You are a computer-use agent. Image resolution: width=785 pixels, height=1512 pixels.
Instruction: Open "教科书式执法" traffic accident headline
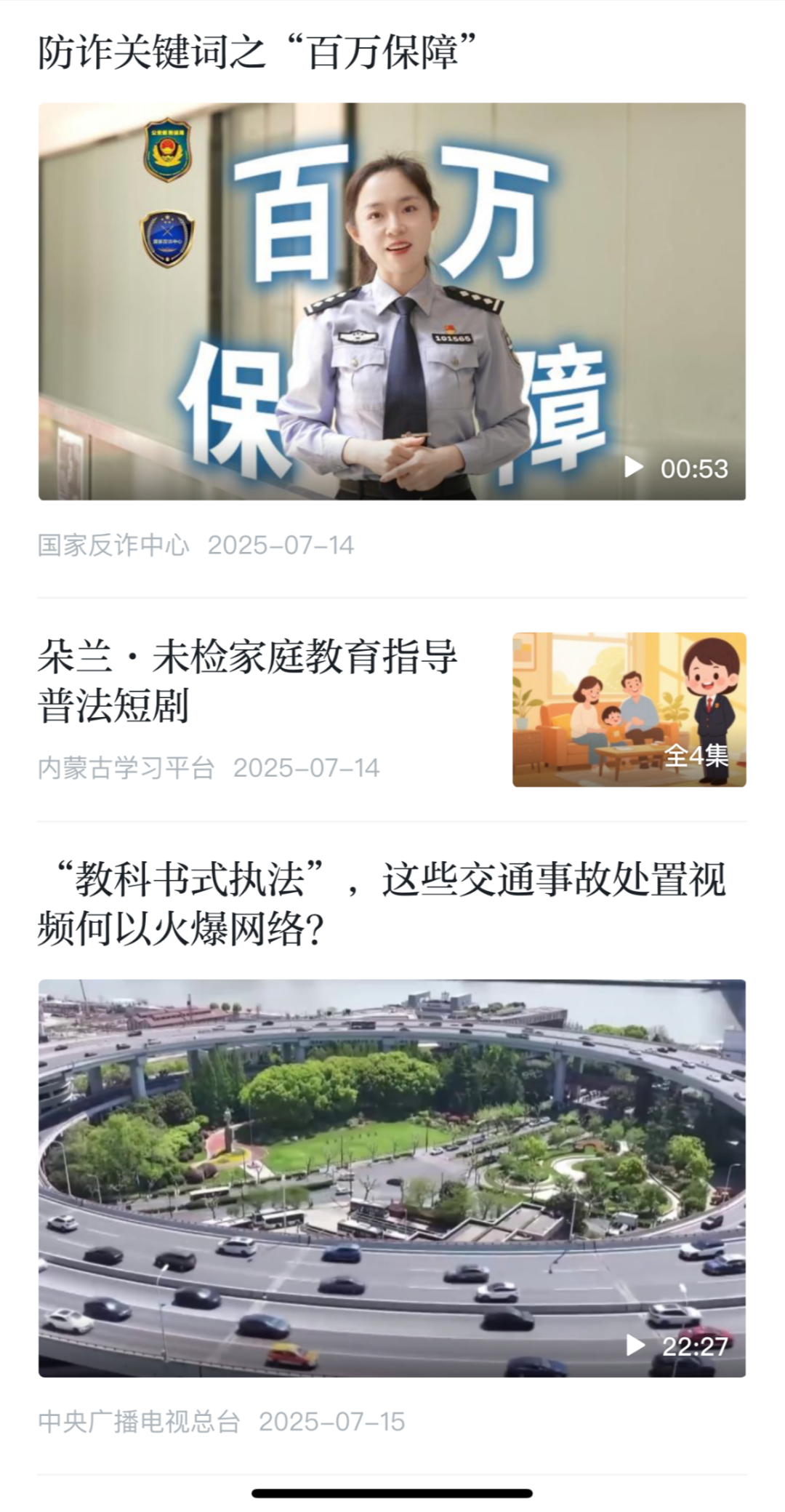pyautogui.click(x=382, y=903)
